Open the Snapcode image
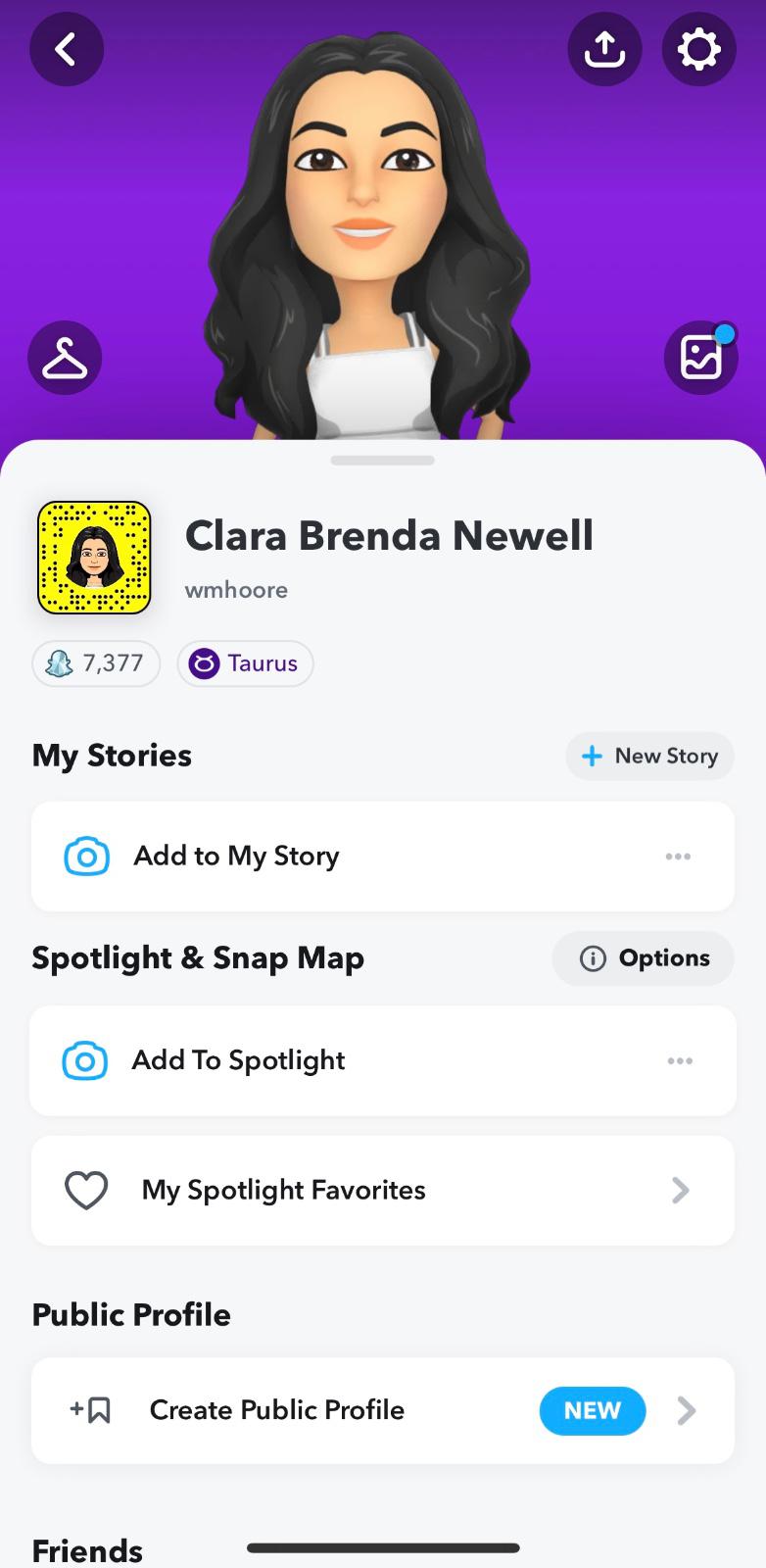 coord(94,558)
